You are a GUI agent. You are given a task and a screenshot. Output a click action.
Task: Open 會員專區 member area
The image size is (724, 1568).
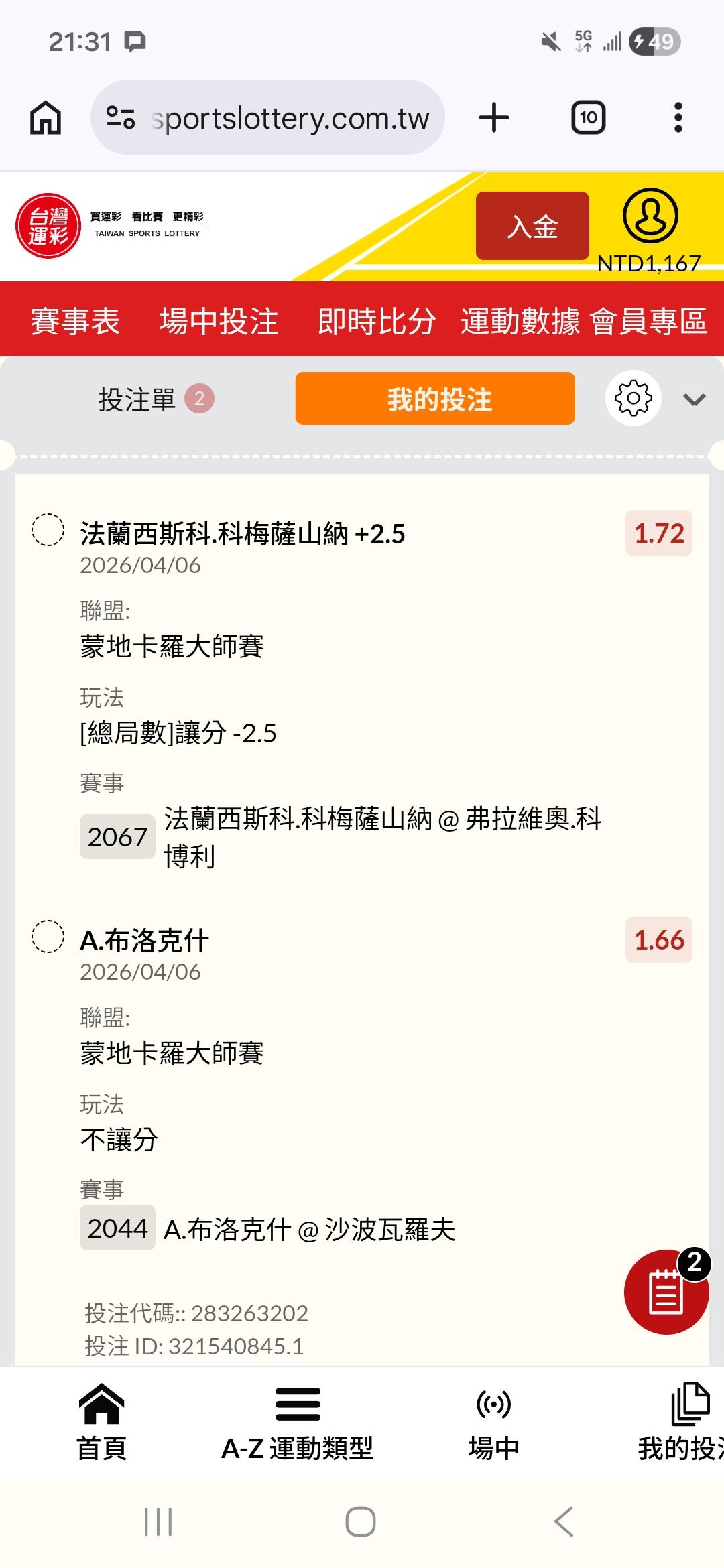tap(649, 321)
